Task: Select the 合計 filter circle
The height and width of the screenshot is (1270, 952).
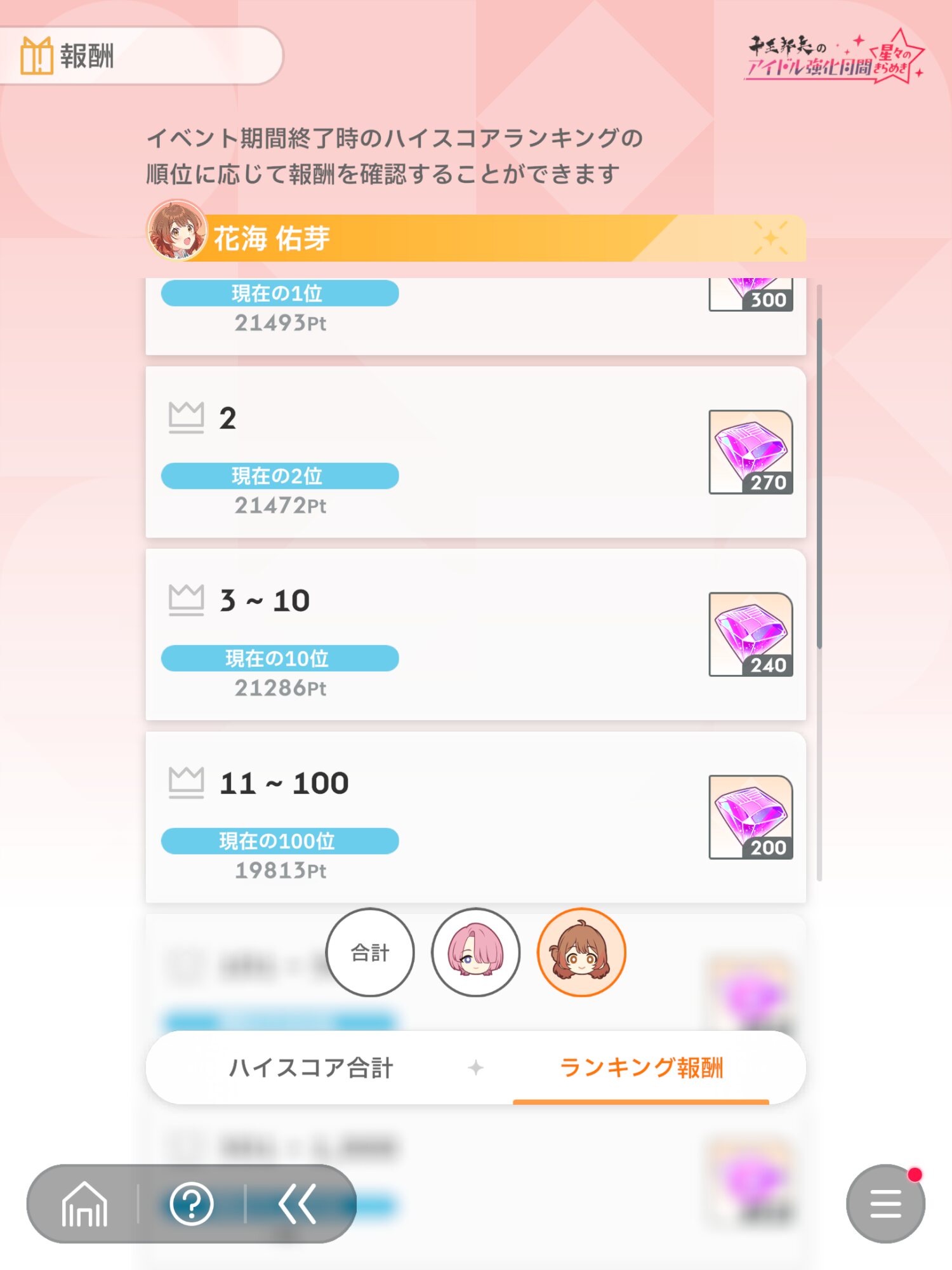Action: click(x=370, y=952)
